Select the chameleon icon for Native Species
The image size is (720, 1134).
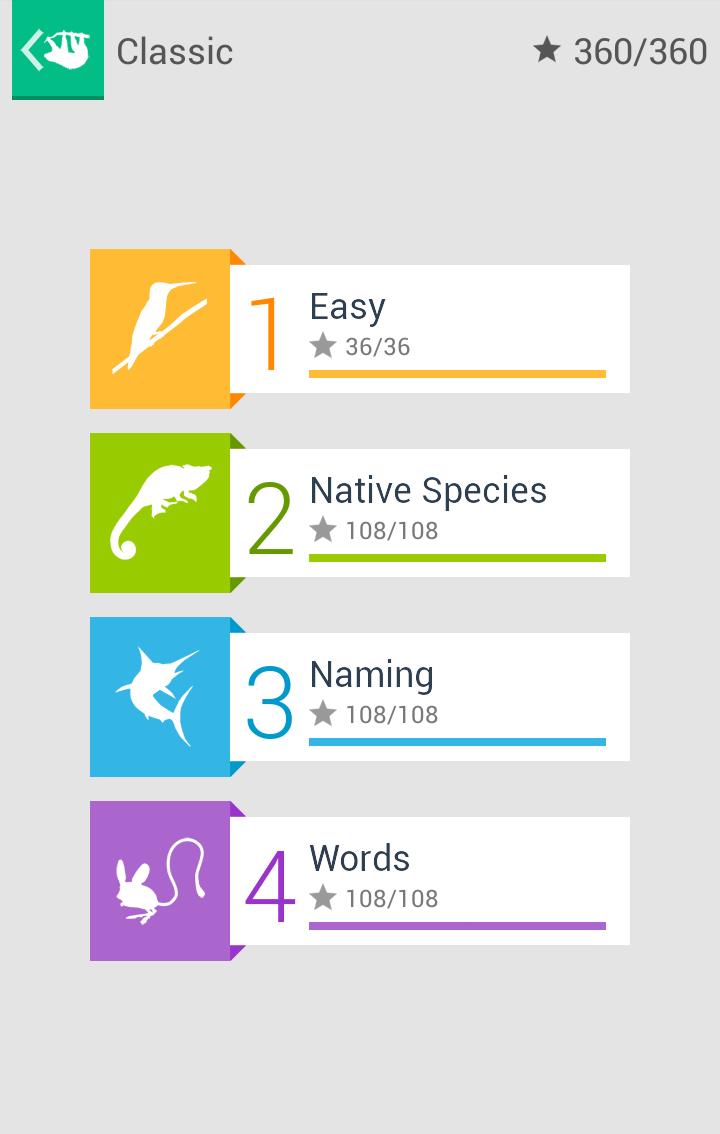[x=160, y=512]
